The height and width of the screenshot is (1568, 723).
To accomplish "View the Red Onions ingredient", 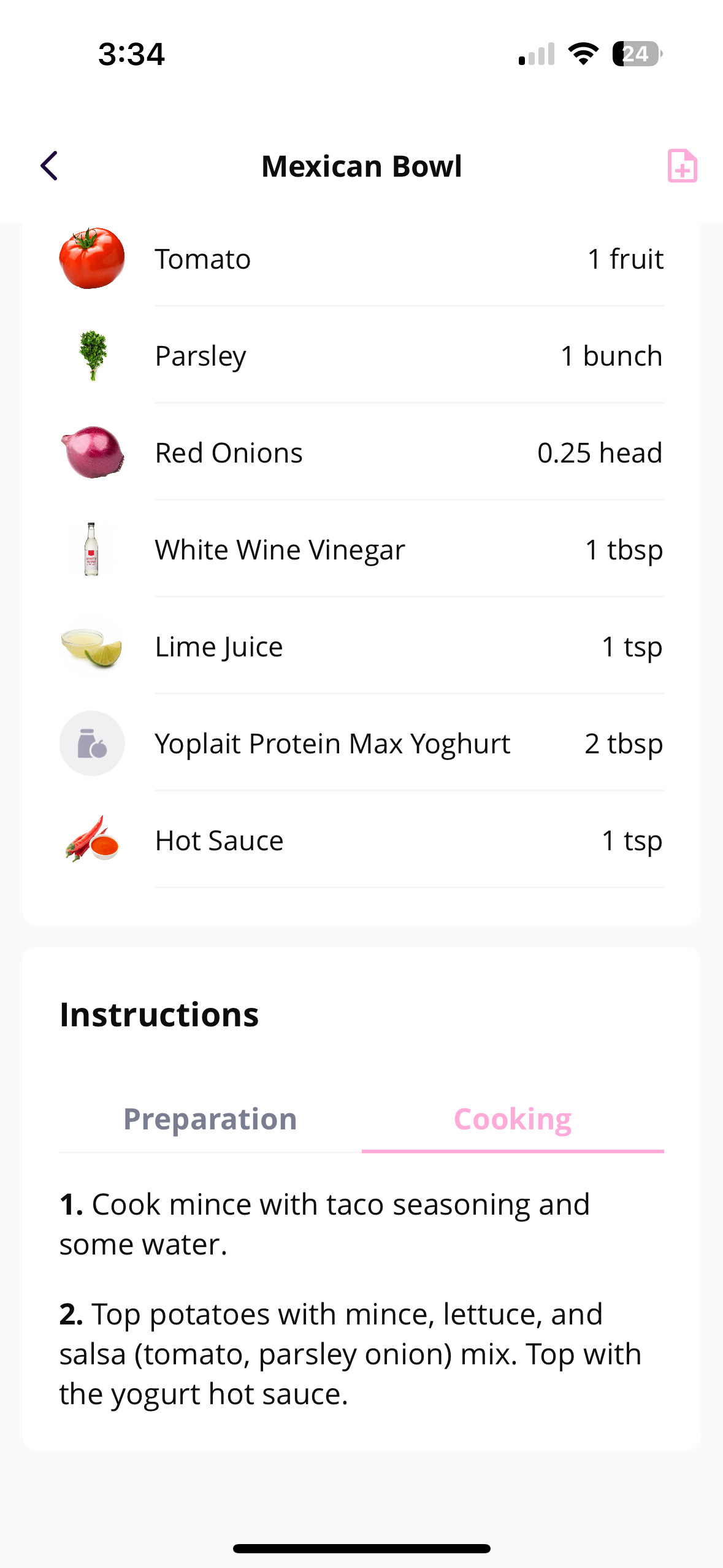I will click(362, 453).
